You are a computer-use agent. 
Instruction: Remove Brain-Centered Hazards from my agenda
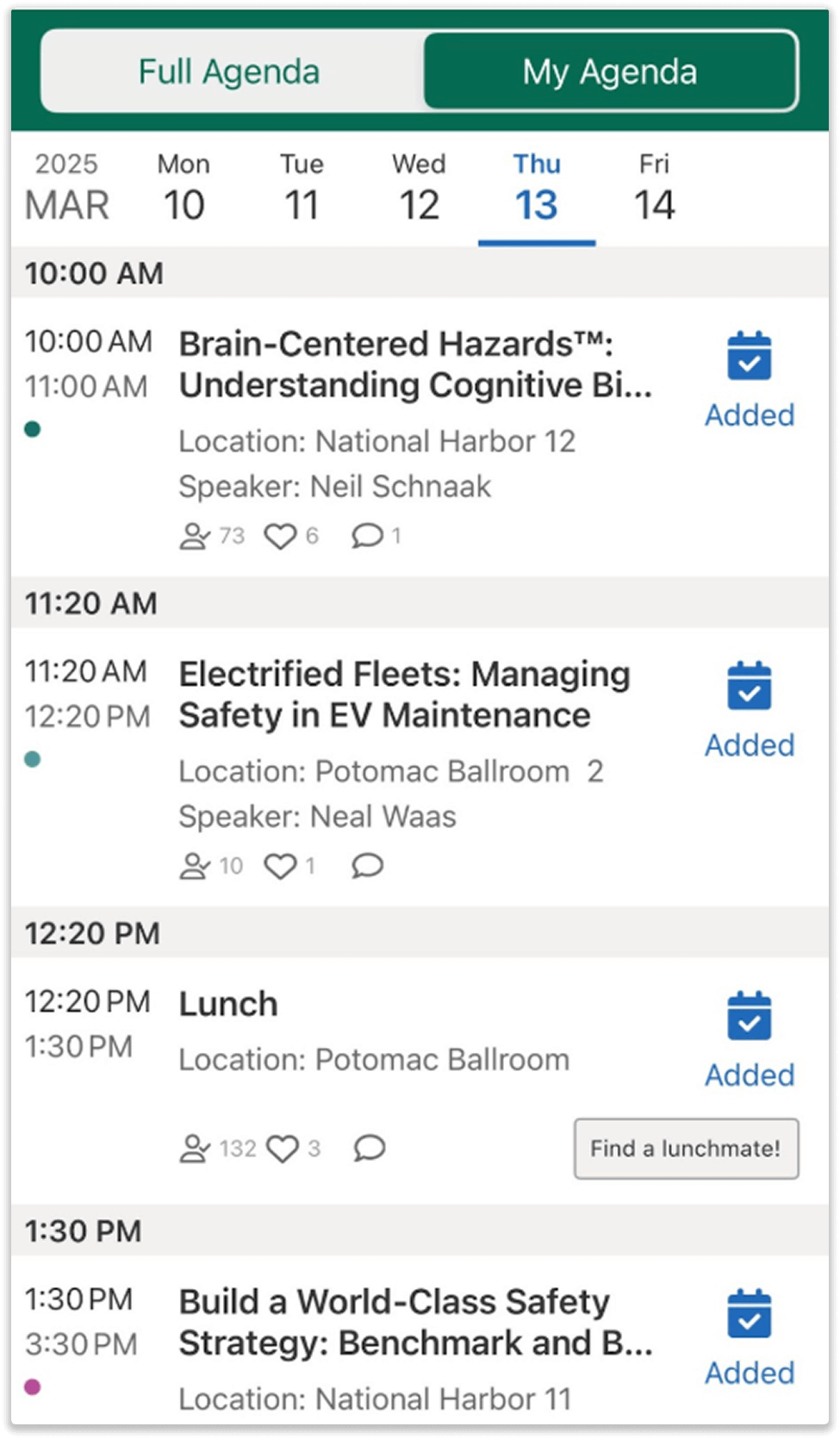pyautogui.click(x=749, y=379)
